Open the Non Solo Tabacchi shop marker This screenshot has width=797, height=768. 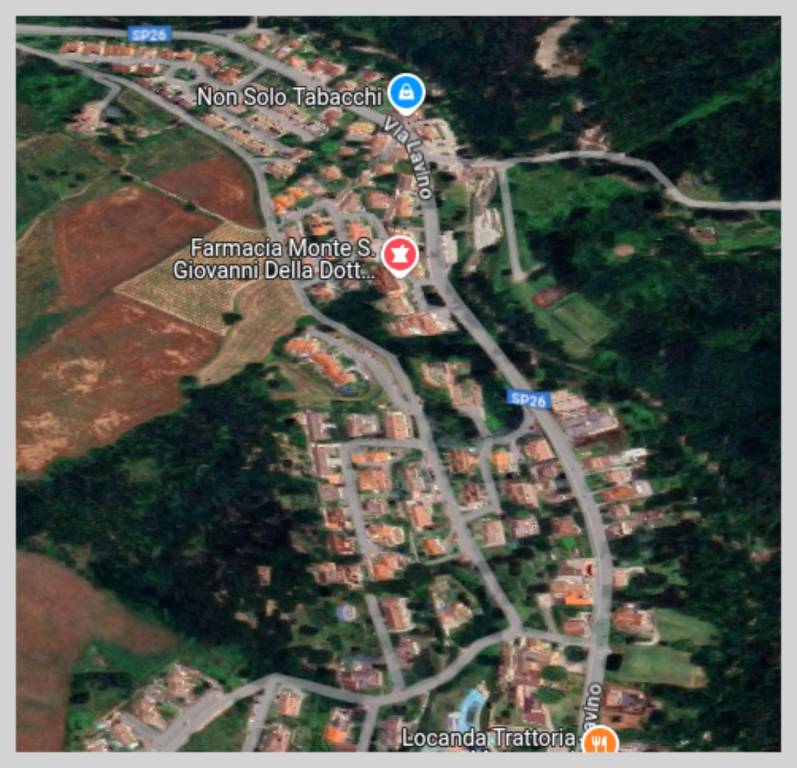(x=406, y=93)
